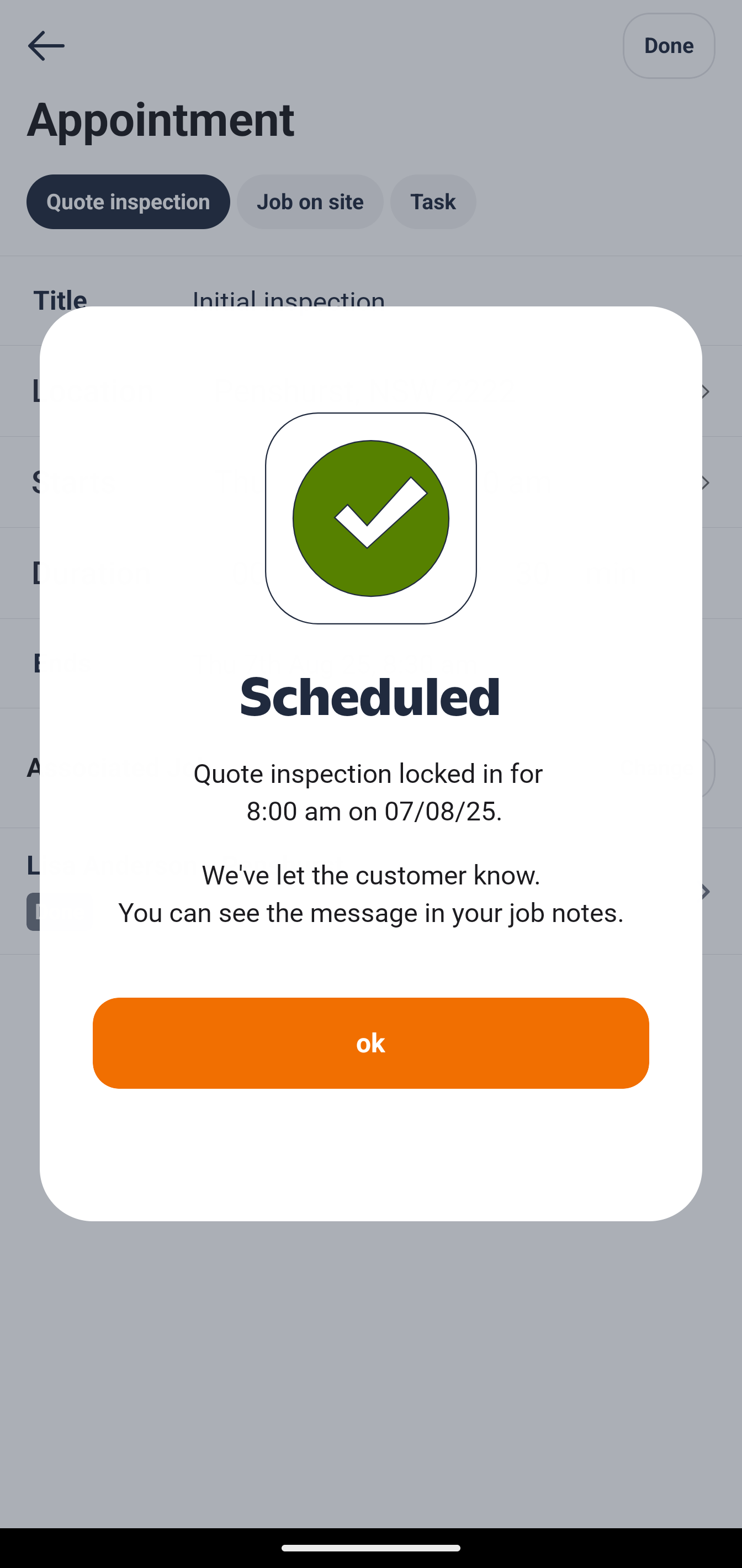The width and height of the screenshot is (742, 1568).
Task: Switch to the Job on site tab
Action: (x=310, y=202)
